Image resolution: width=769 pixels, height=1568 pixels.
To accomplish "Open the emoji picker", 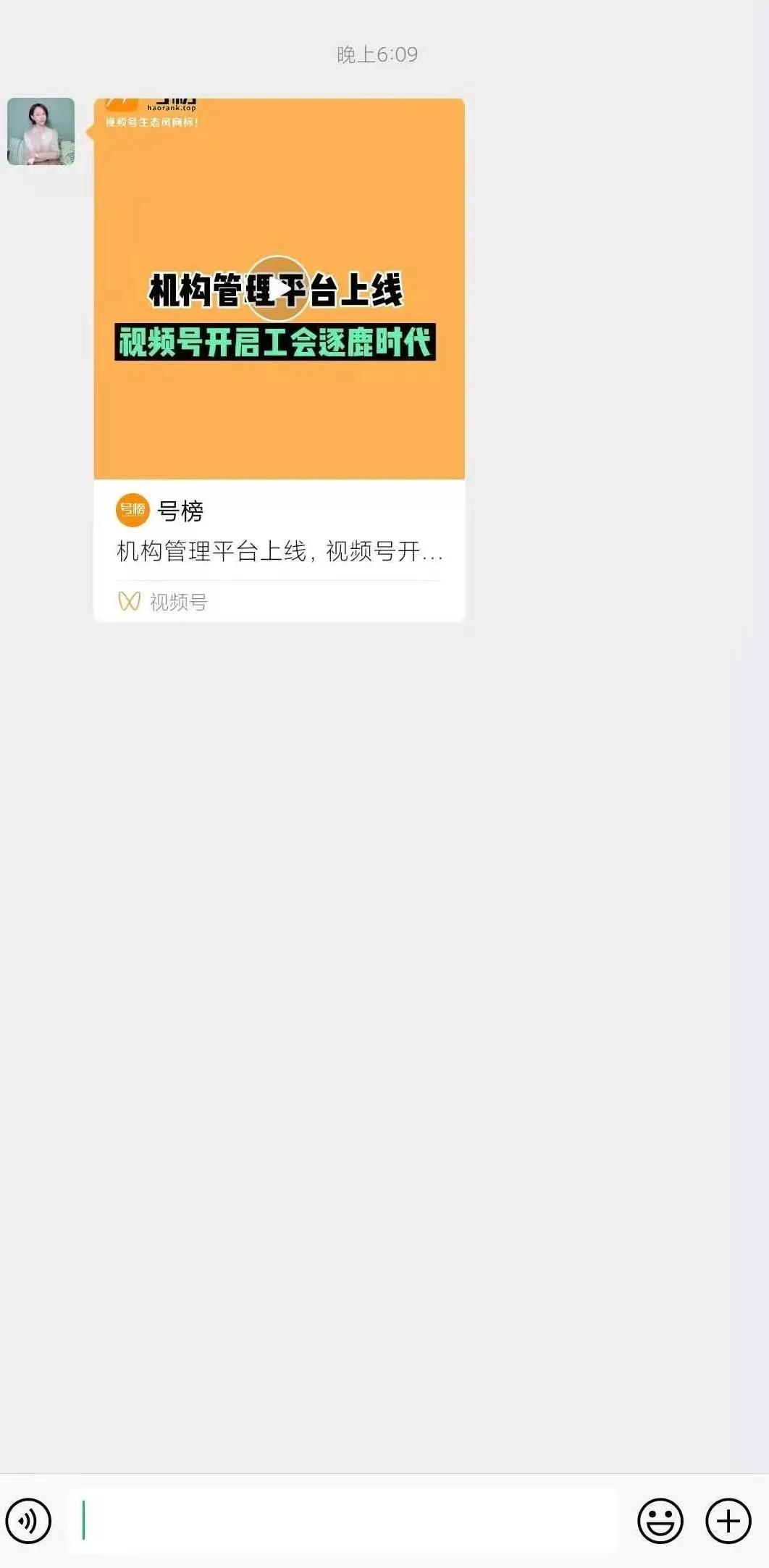I will pyautogui.click(x=660, y=1521).
